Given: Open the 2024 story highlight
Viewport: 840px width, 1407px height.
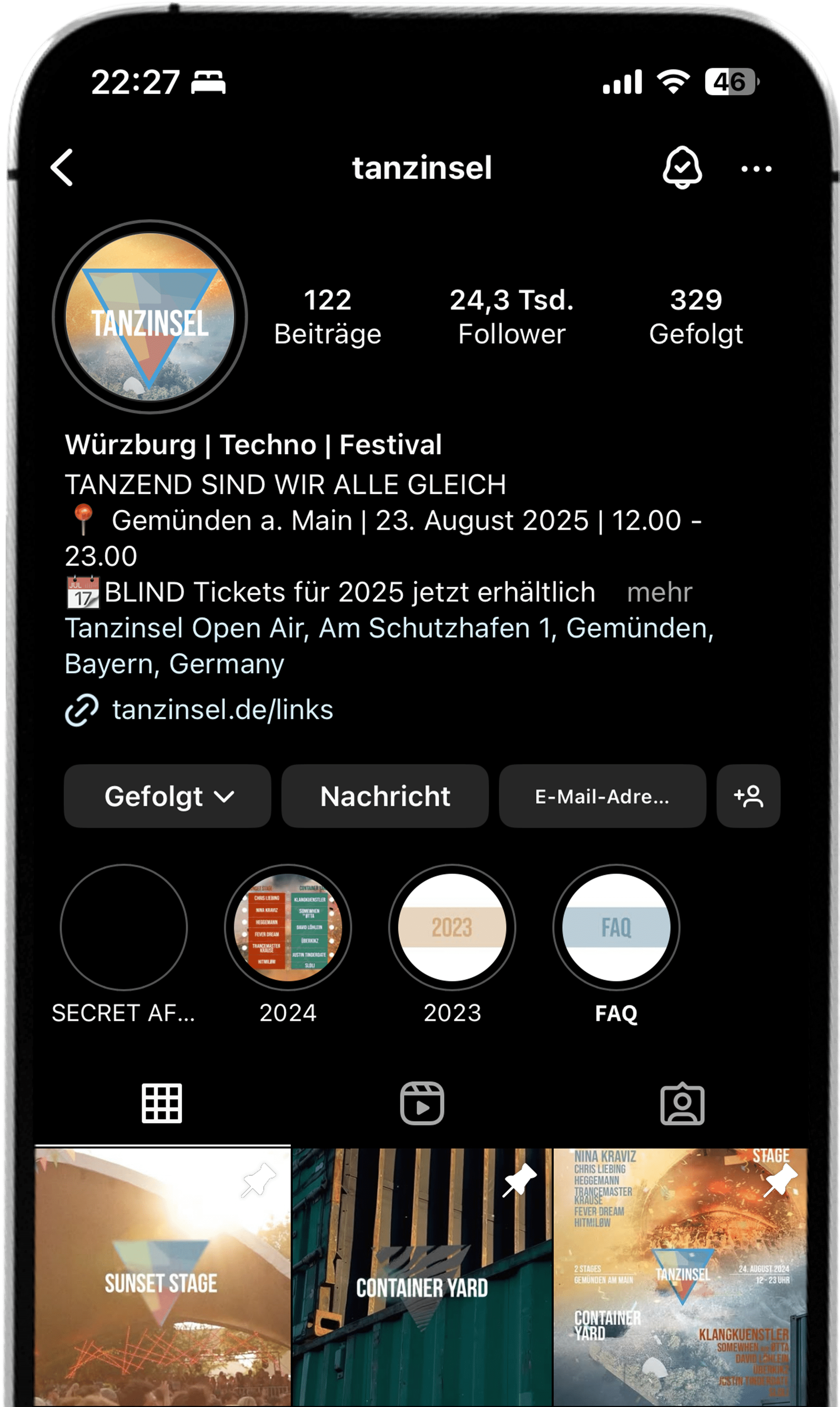Looking at the screenshot, I should click(x=287, y=927).
